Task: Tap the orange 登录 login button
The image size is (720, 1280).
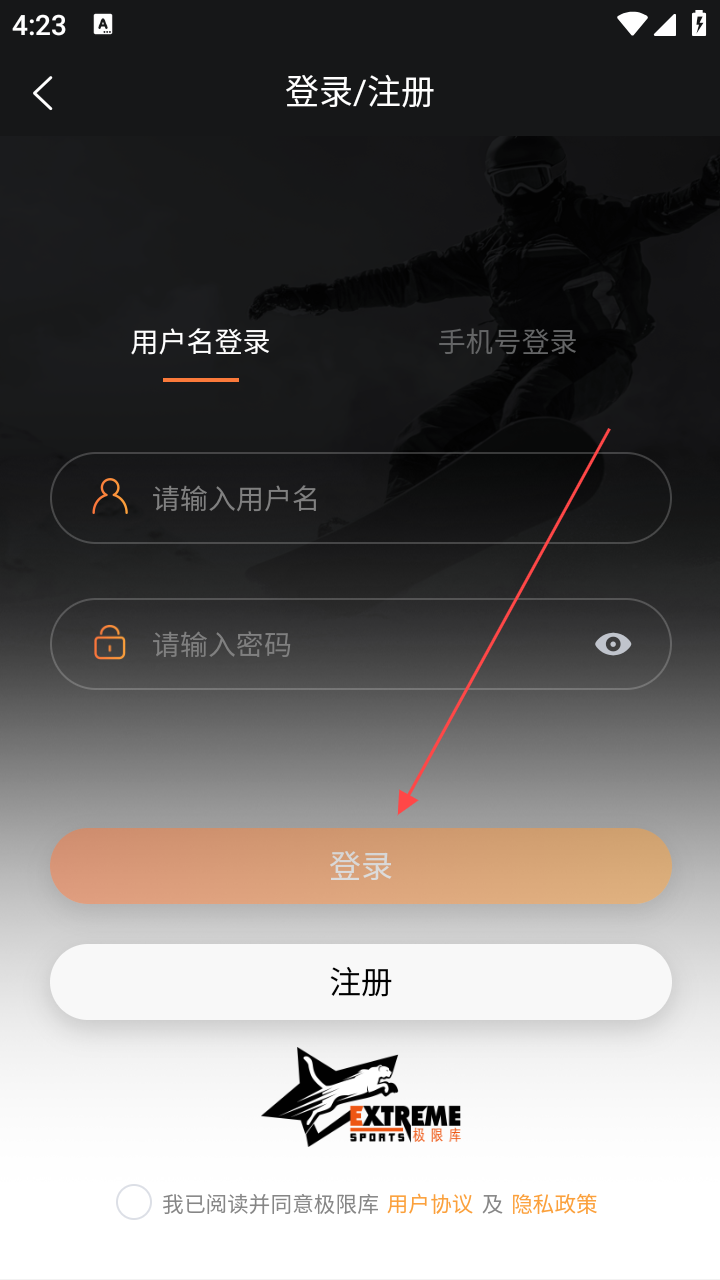Action: click(360, 866)
